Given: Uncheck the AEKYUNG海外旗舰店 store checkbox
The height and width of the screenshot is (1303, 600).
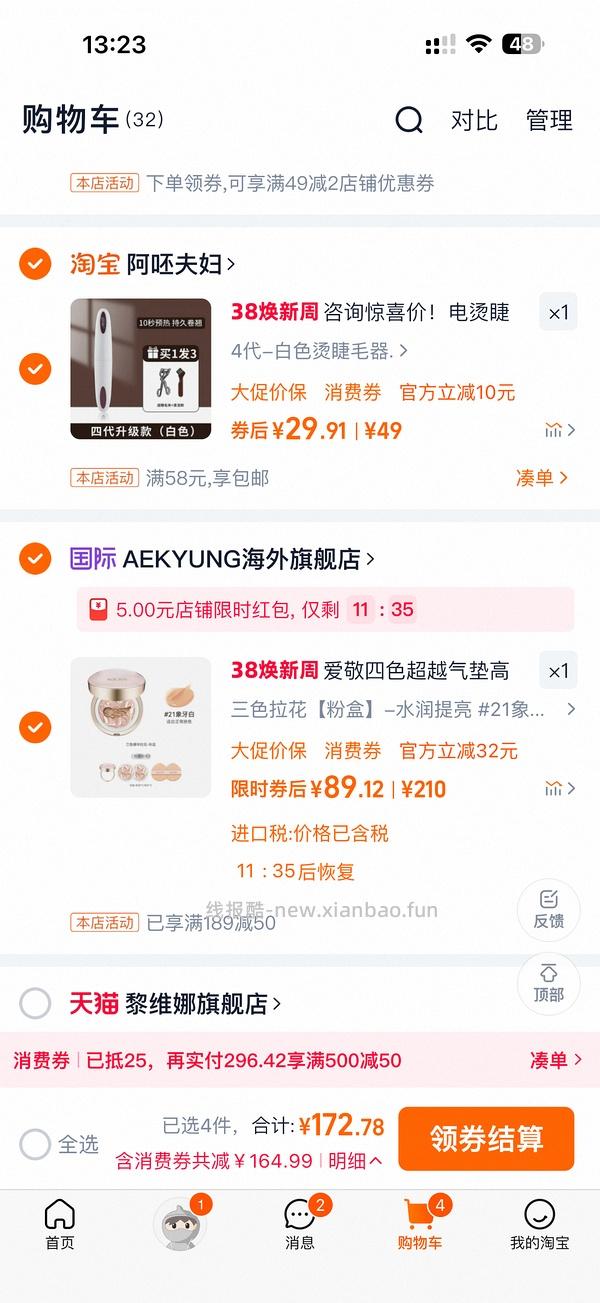Looking at the screenshot, I should tap(35, 559).
